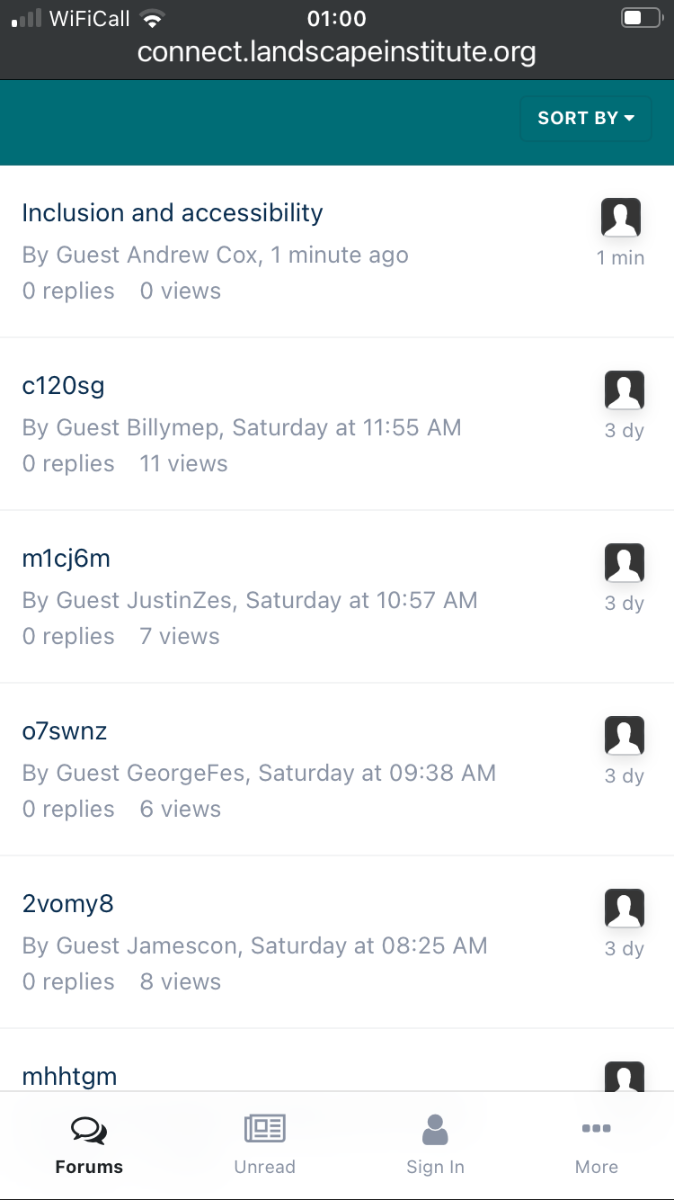Viewport: 674px width, 1200px height.
Task: Open the More menu tab
Action: coord(596,1145)
